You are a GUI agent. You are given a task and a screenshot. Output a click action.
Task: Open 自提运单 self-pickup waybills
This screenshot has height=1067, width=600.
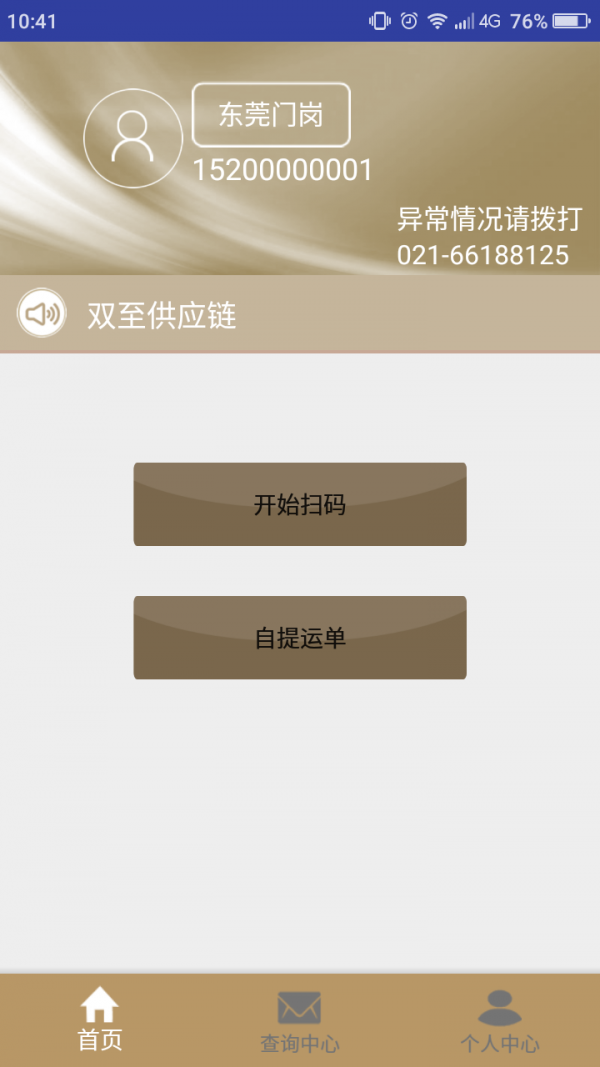(300, 638)
